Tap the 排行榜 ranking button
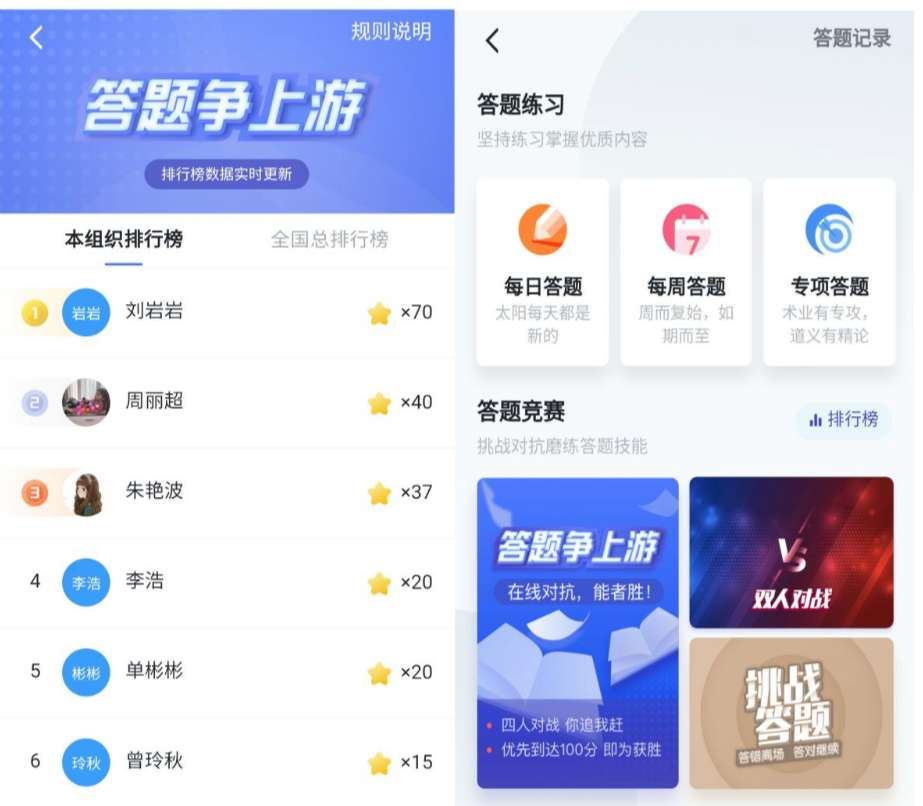 click(x=844, y=420)
